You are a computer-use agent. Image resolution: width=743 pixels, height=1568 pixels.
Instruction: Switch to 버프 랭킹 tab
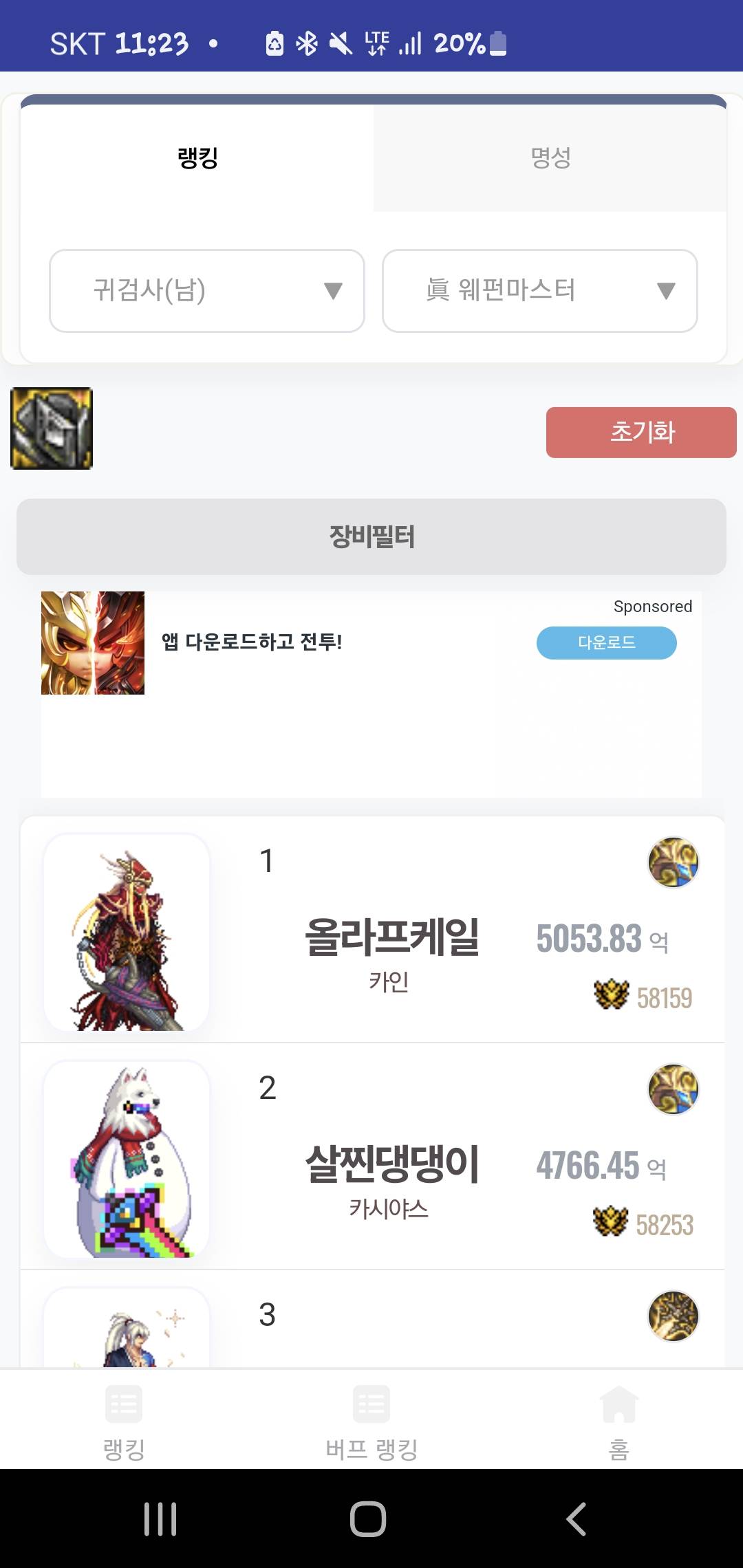pyautogui.click(x=371, y=1418)
